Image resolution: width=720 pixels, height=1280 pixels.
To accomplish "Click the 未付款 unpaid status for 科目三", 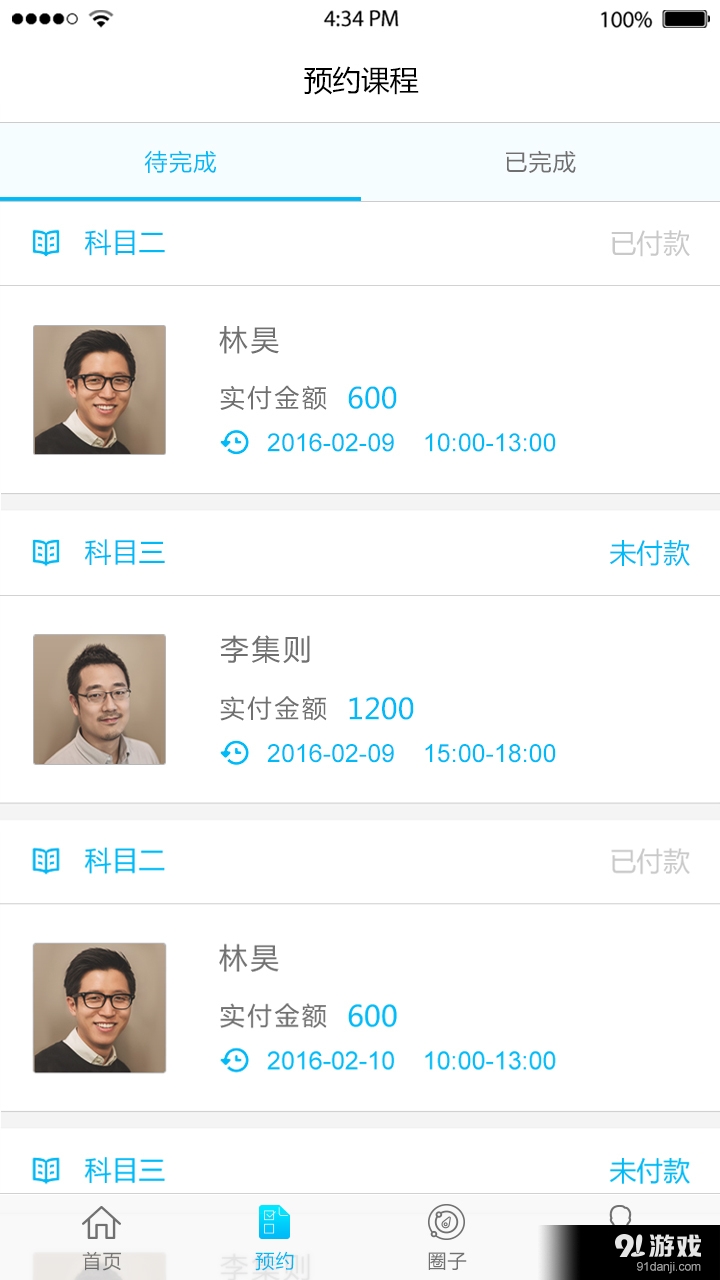I will [x=649, y=553].
